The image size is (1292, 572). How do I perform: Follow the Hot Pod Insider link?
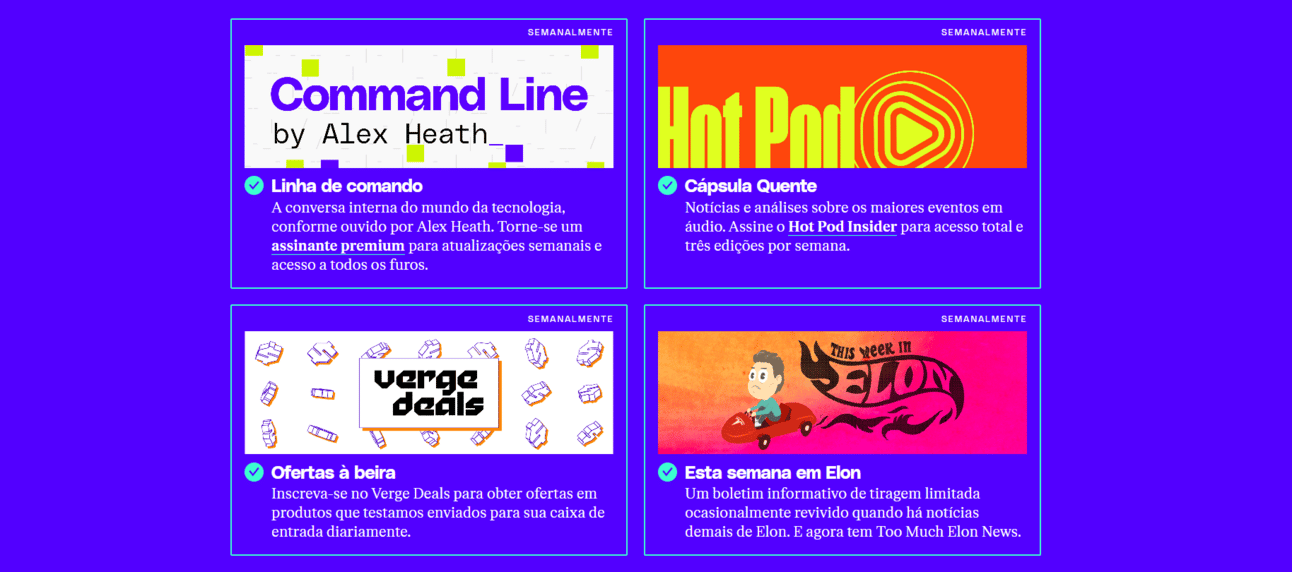pyautogui.click(x=842, y=227)
